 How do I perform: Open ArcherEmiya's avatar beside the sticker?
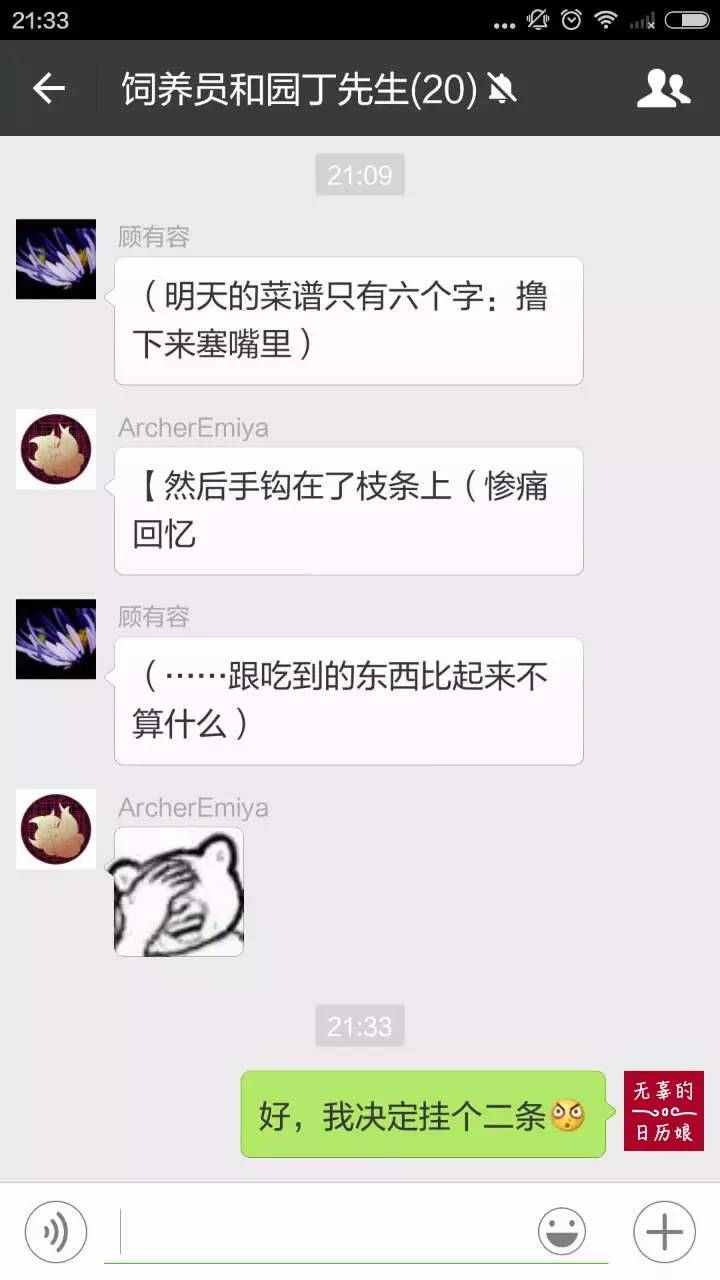point(56,829)
